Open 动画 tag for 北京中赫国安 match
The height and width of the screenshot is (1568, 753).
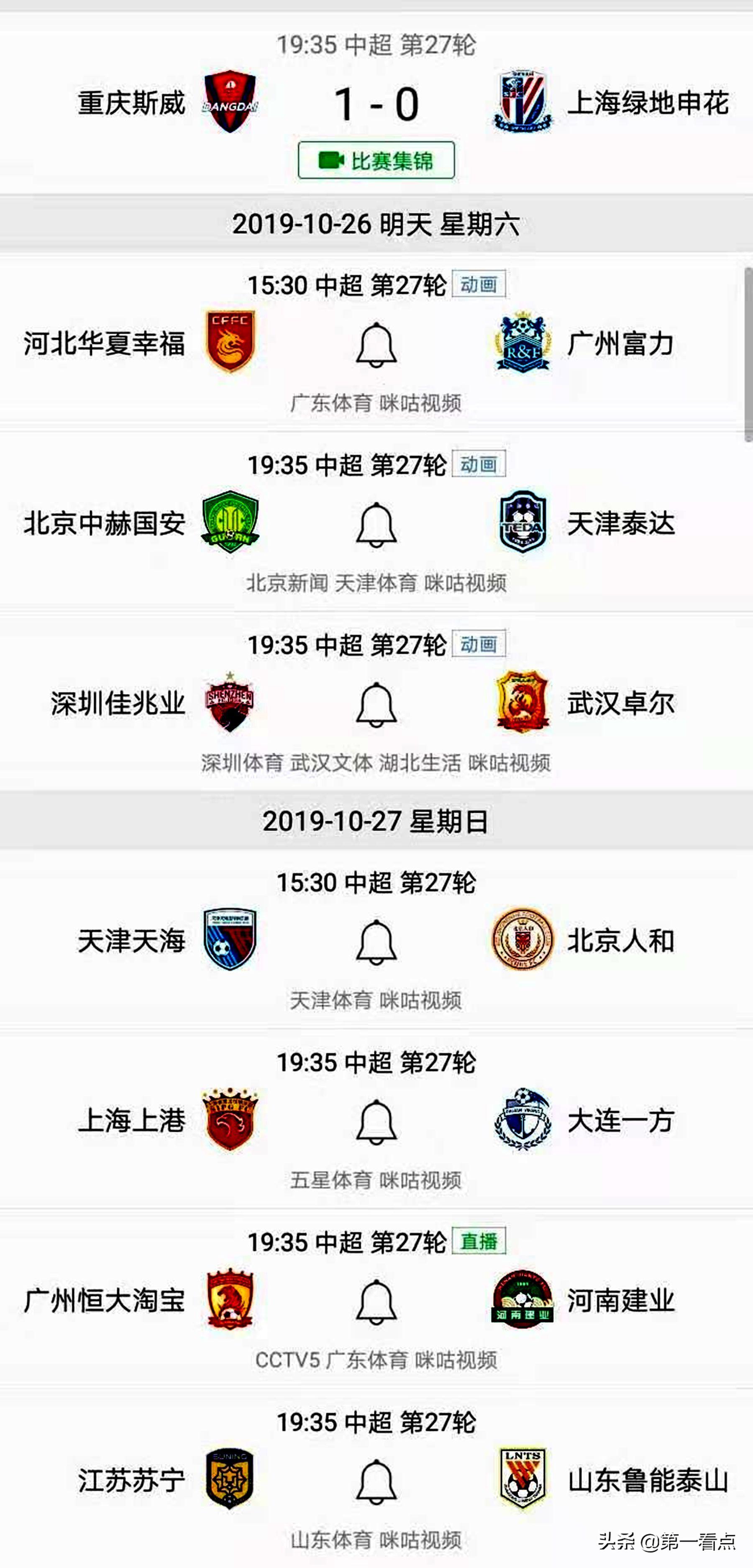479,465
